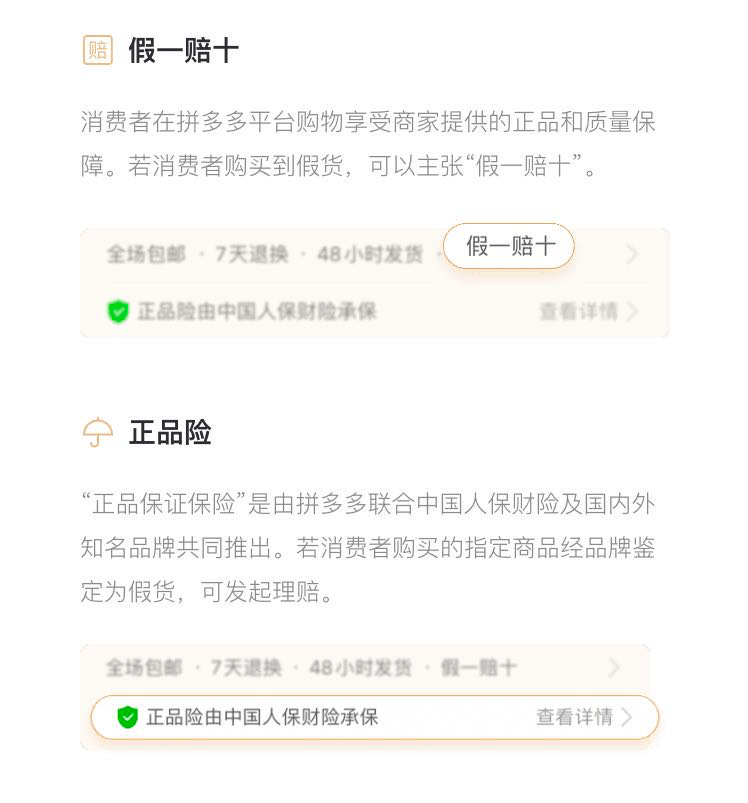Click the checkmark inside the top shield badge
Screen dimensions: 748x803
118,310
